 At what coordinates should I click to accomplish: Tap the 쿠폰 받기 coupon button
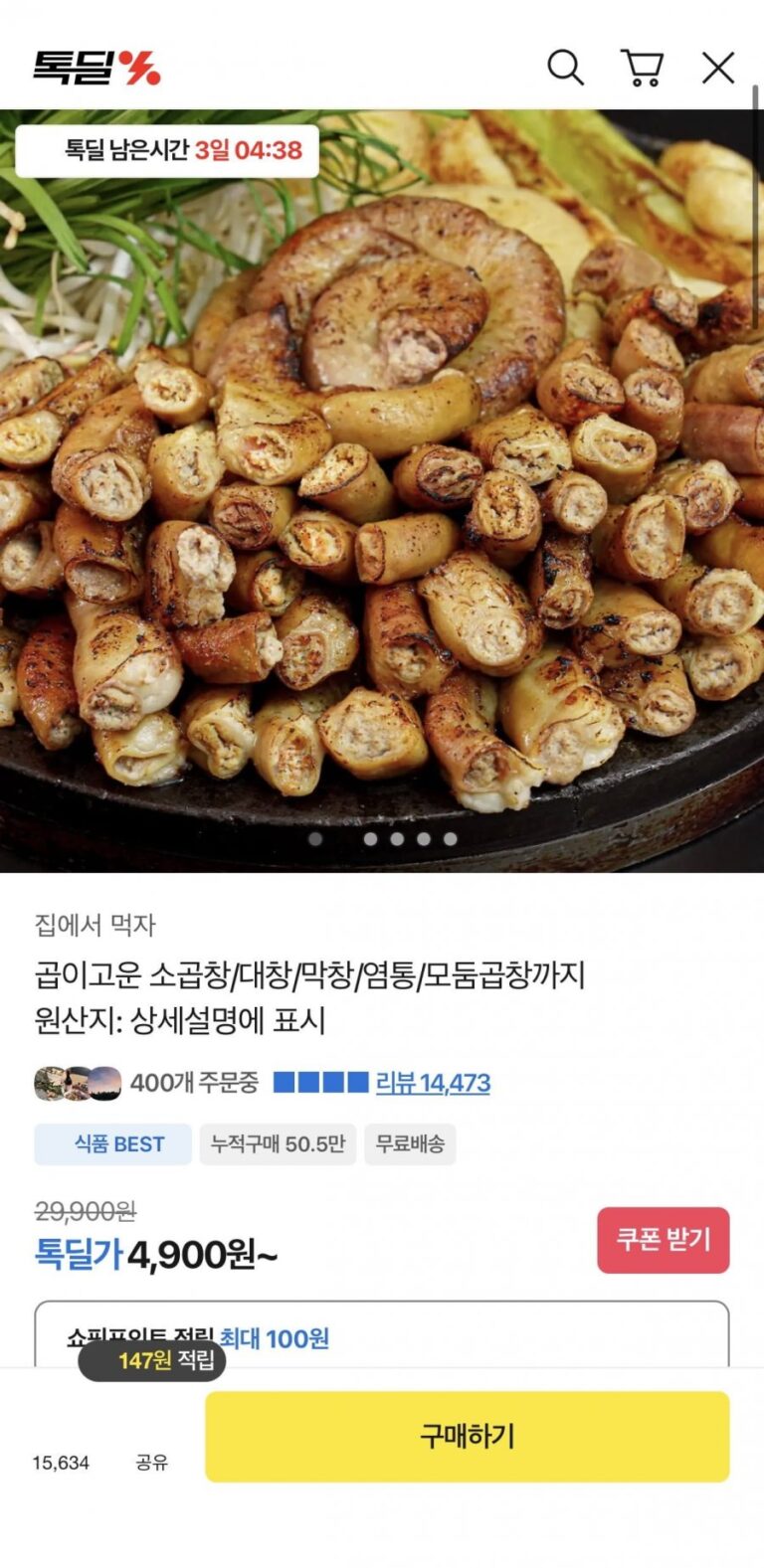pos(663,1240)
